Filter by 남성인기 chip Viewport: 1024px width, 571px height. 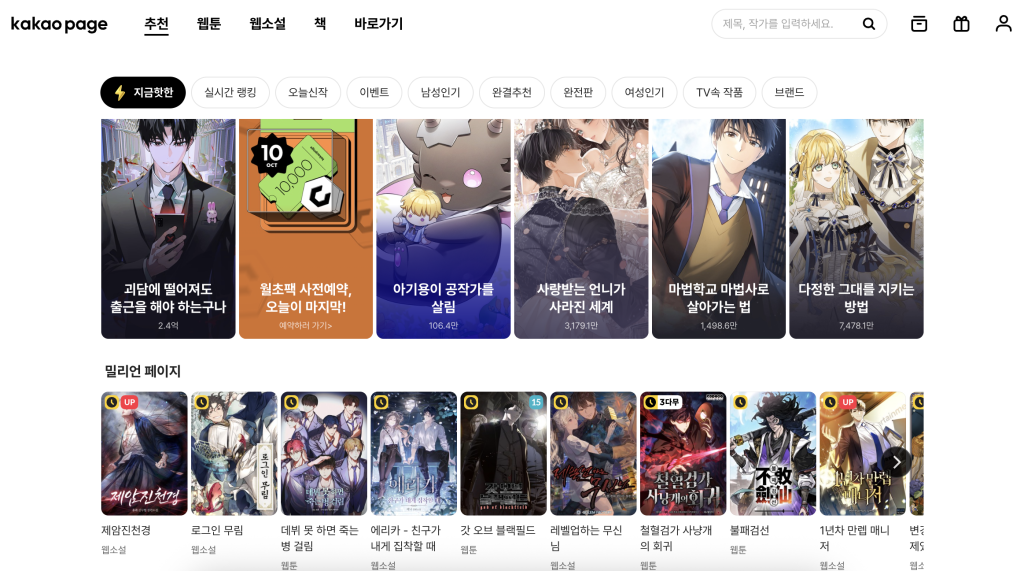tap(440, 93)
